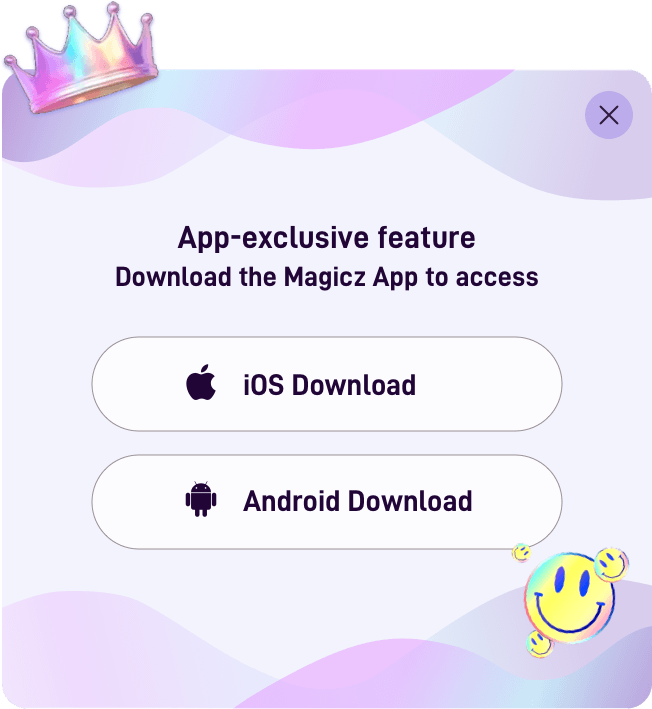The image size is (652, 709).
Task: Close the app-exclusive feature dialog
Action: pos(608,115)
